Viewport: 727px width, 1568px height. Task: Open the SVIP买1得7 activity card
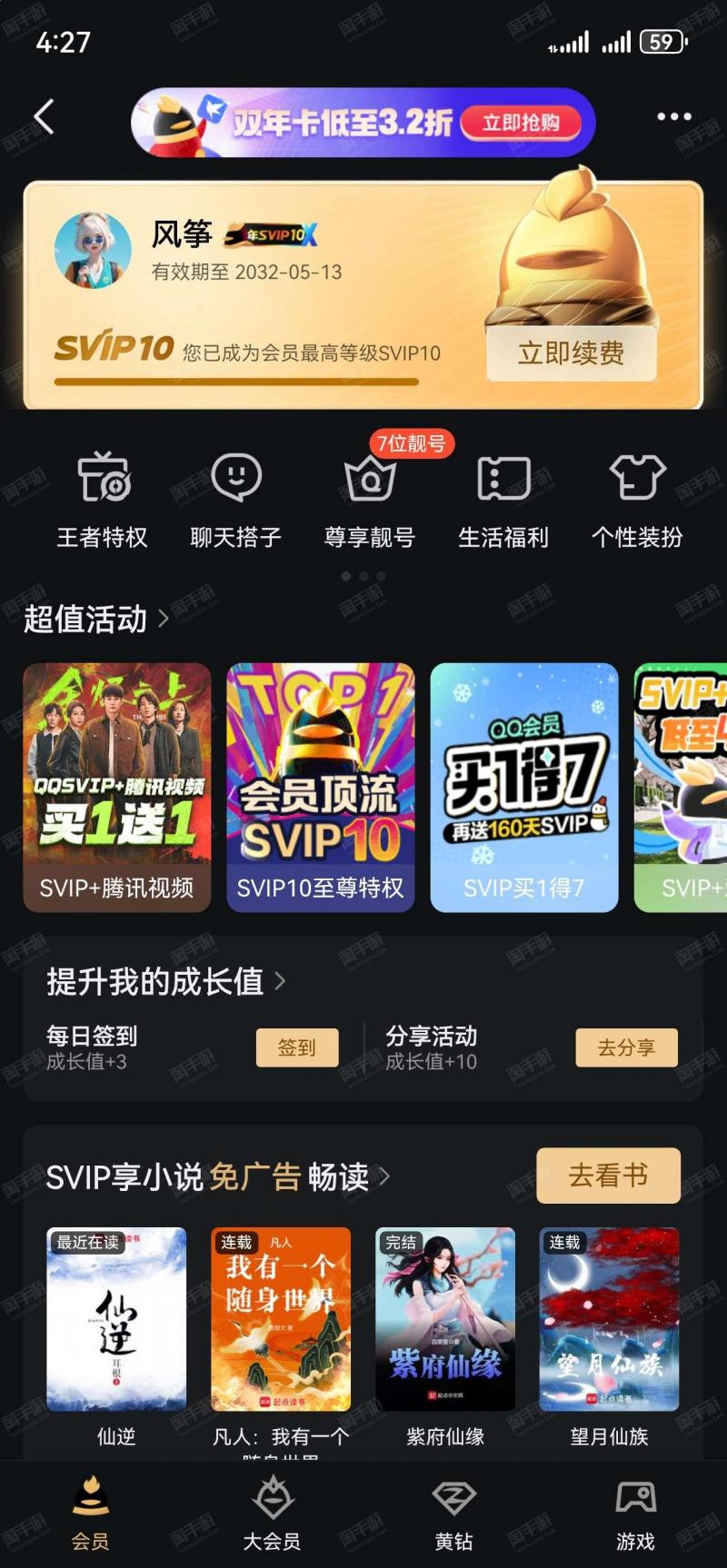[524, 788]
